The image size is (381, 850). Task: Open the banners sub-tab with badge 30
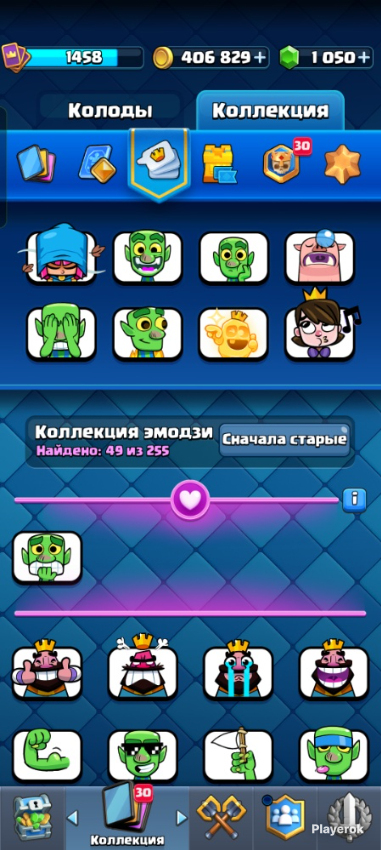283,162
